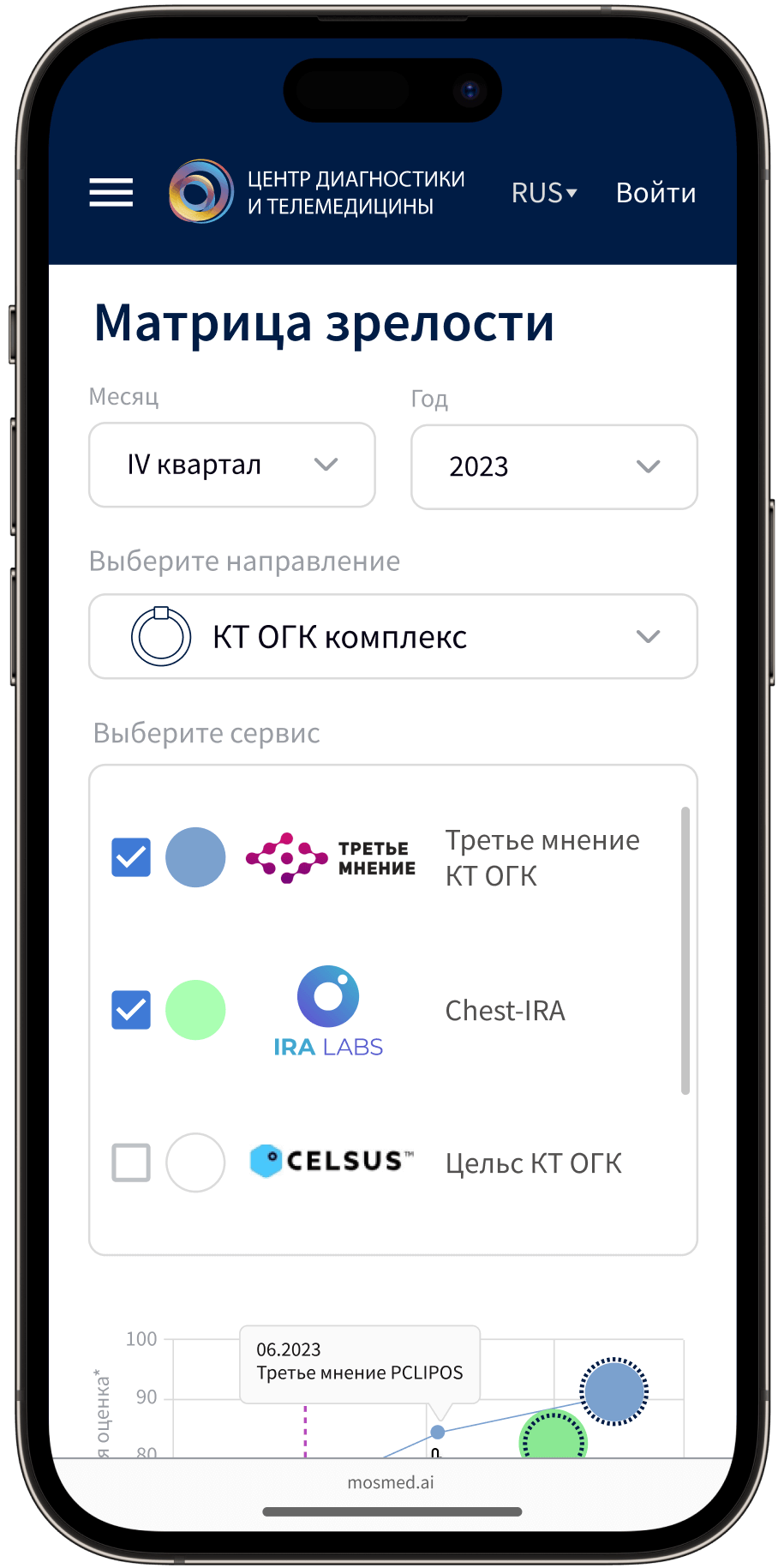Open the направление dropdown КТ ОГК комплекс
Screen dimensions: 784x1568
pyautogui.click(x=393, y=637)
